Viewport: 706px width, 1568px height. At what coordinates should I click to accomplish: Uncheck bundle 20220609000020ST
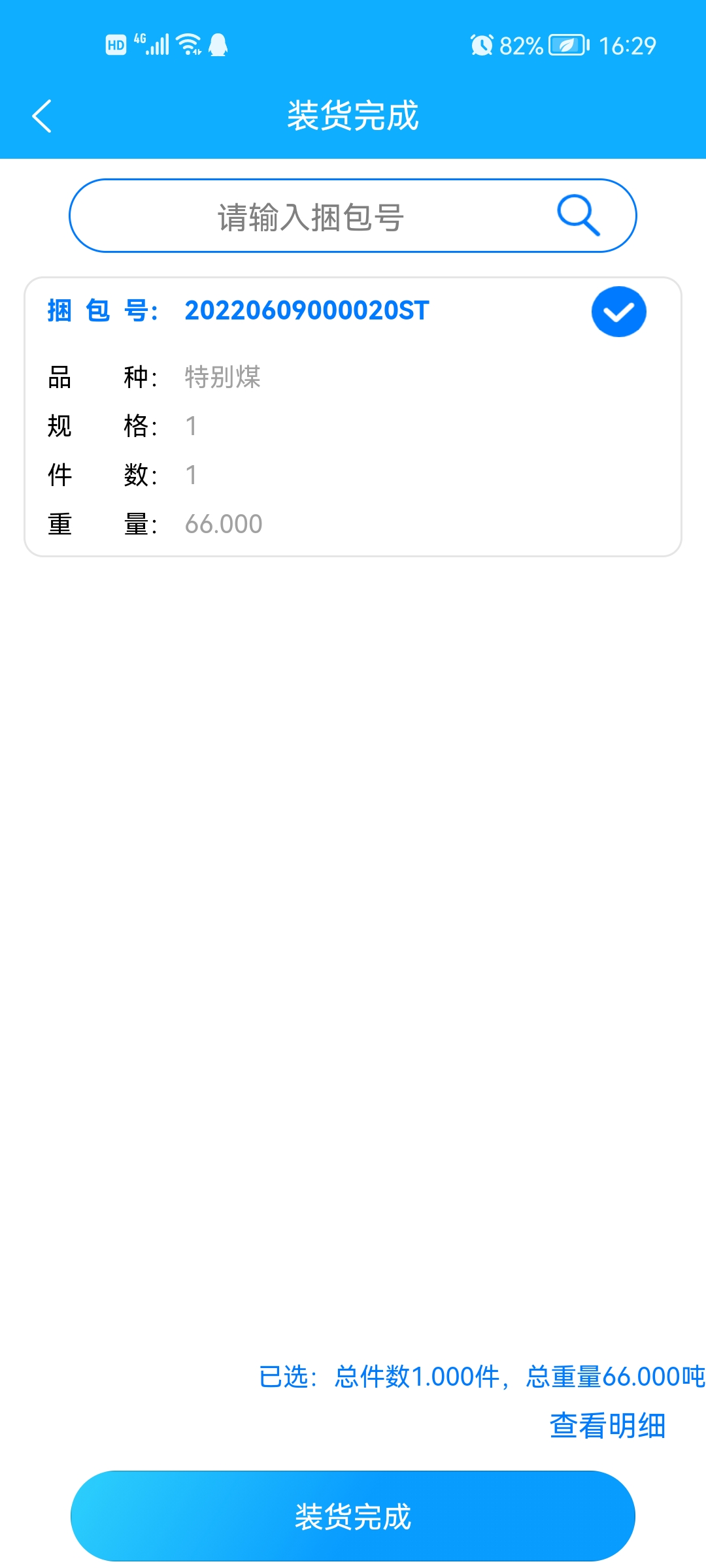(618, 312)
